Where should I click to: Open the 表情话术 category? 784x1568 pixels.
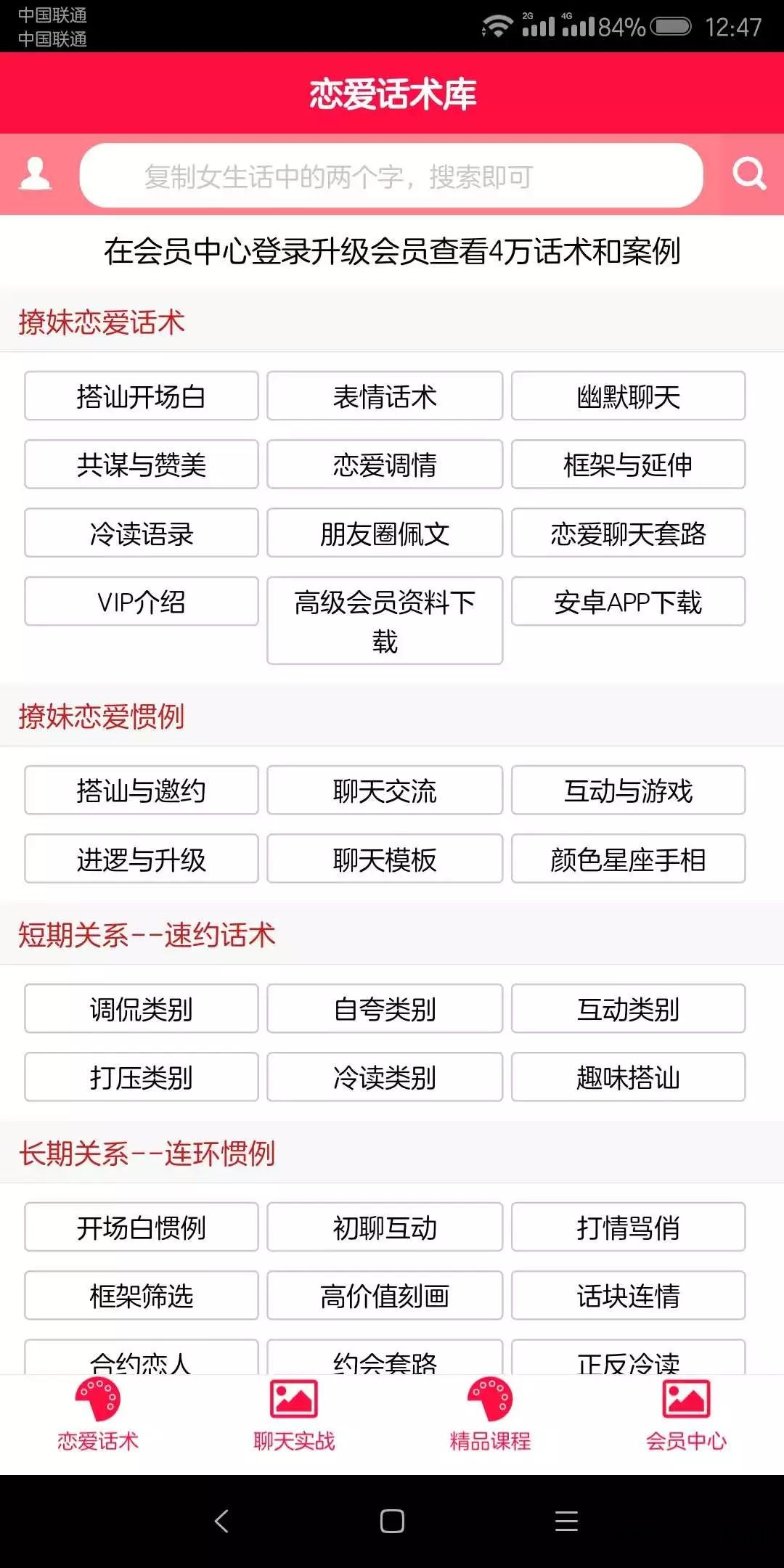point(385,396)
